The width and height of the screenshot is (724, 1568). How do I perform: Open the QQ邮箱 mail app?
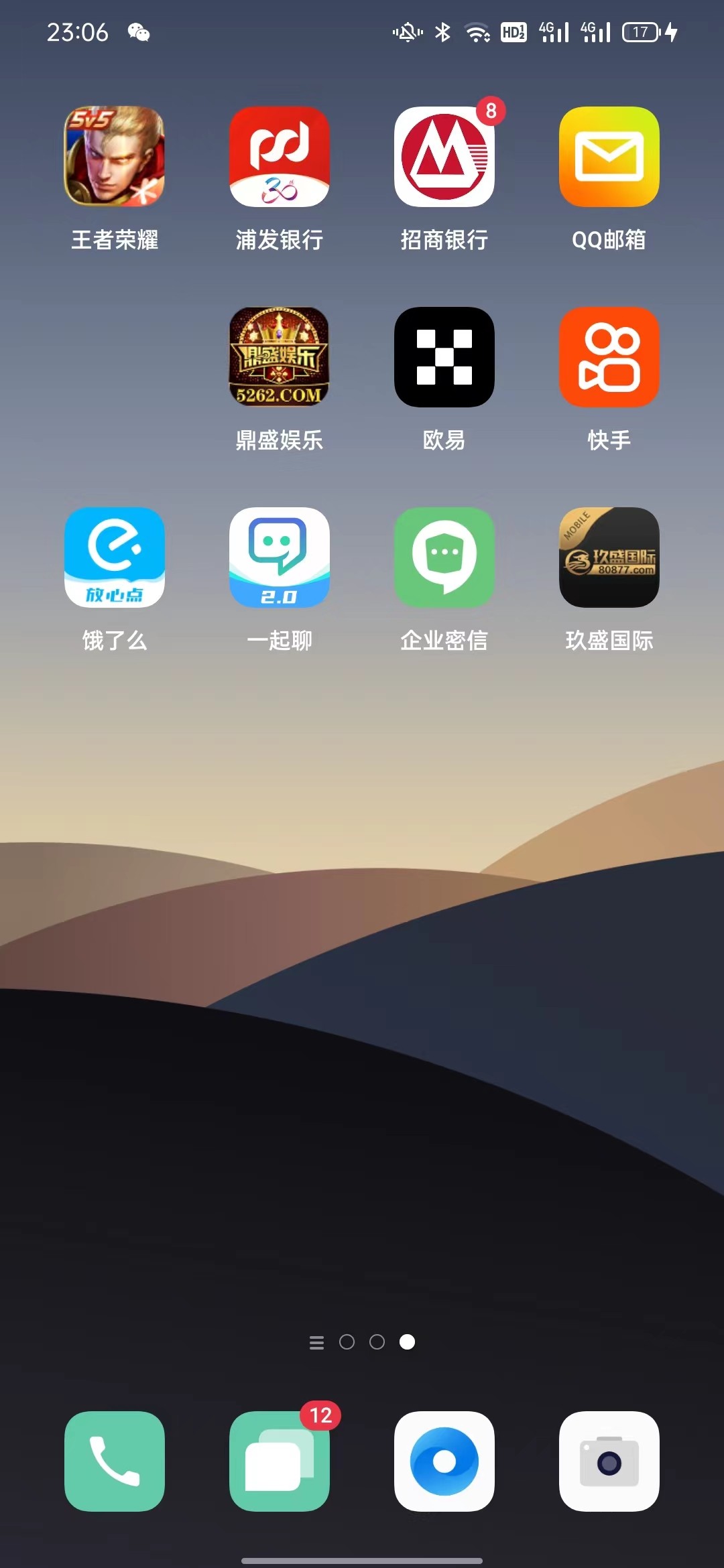[x=609, y=157]
